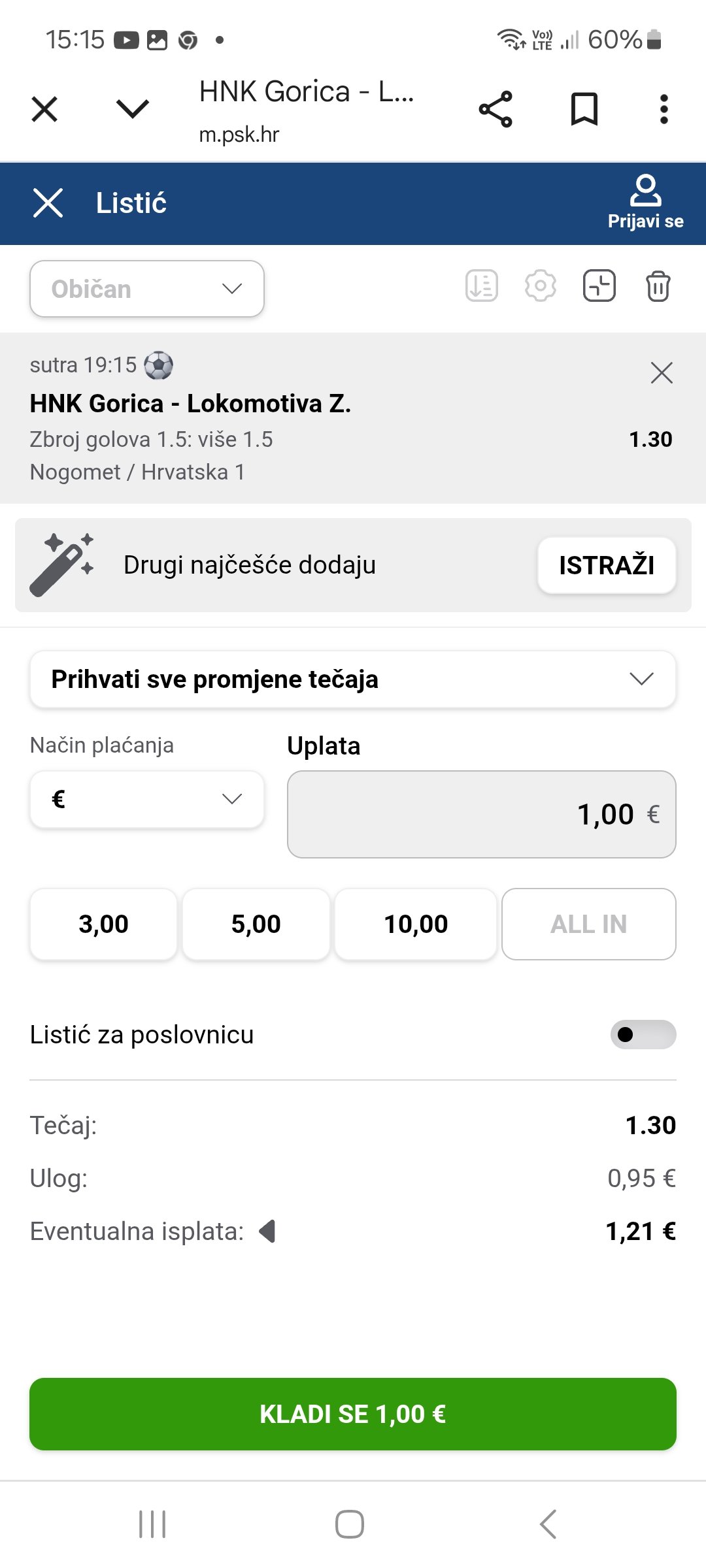
Task: Expand the Običan ticket type dropdown
Action: pos(147,289)
